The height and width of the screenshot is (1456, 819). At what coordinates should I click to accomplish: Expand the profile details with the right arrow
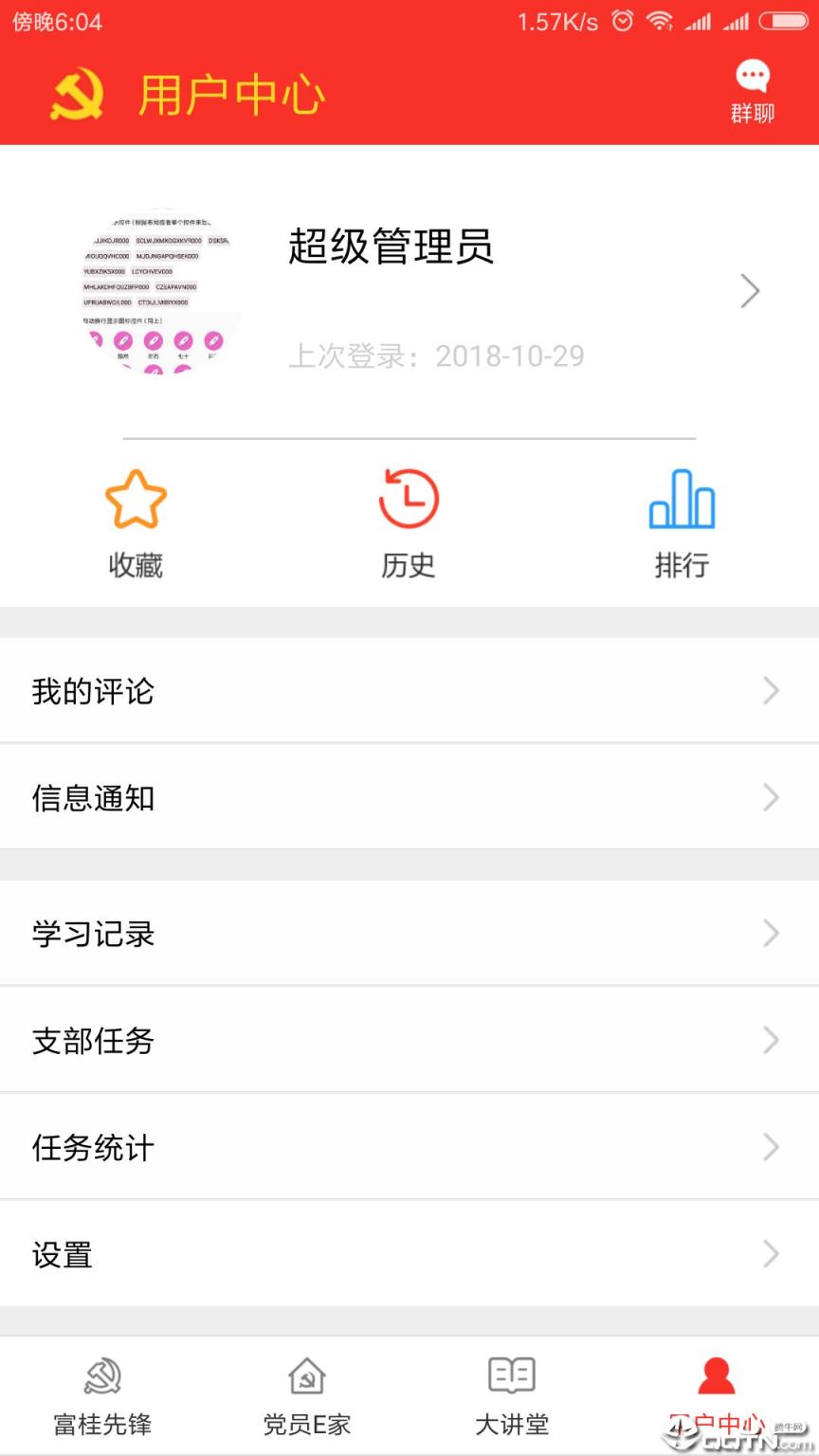point(750,291)
